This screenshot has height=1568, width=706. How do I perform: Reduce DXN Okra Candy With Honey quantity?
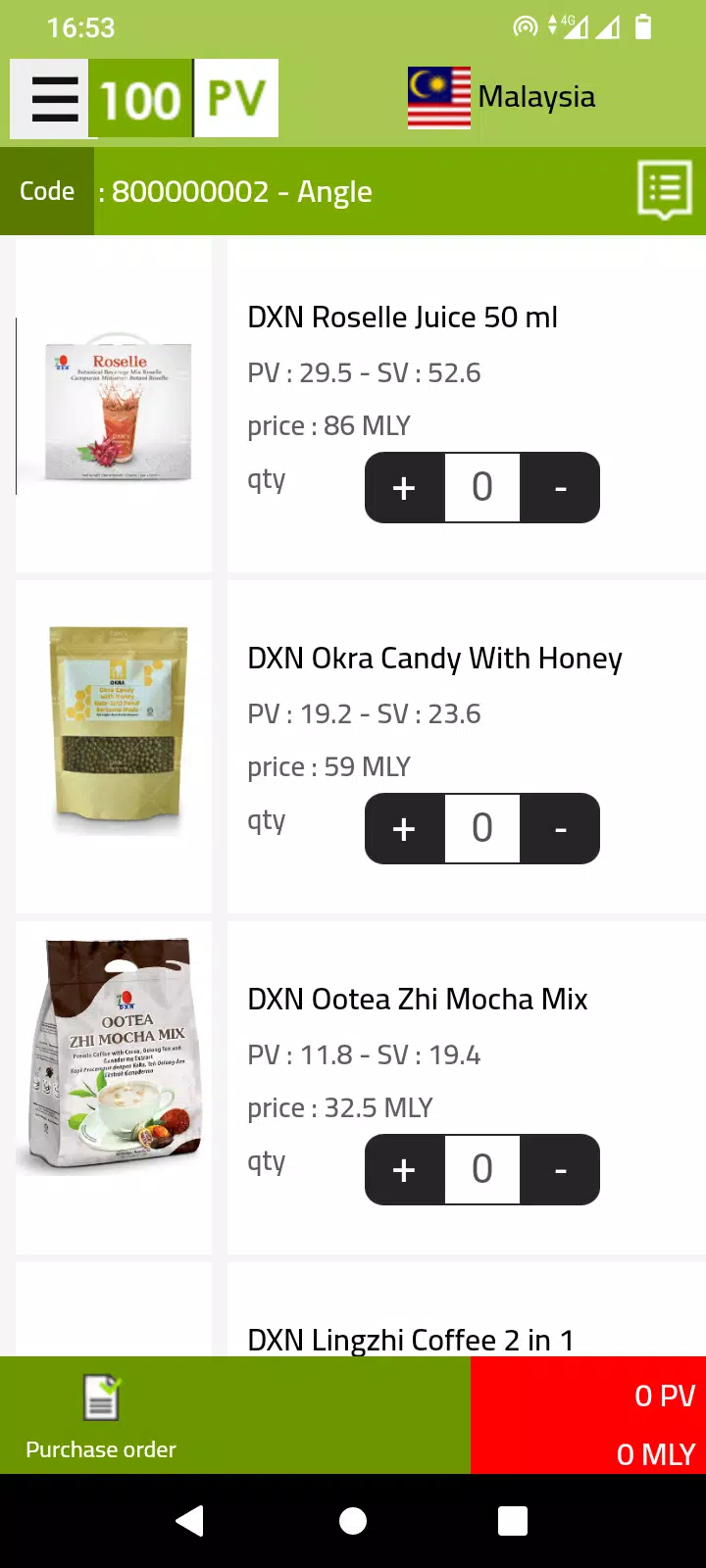(x=560, y=828)
